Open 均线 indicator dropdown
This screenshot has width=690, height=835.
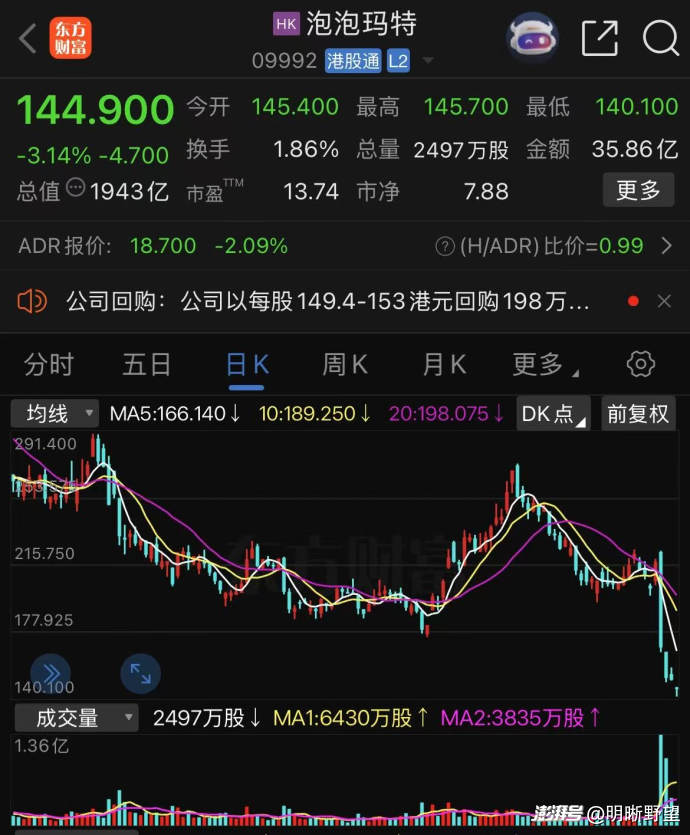click(x=55, y=413)
